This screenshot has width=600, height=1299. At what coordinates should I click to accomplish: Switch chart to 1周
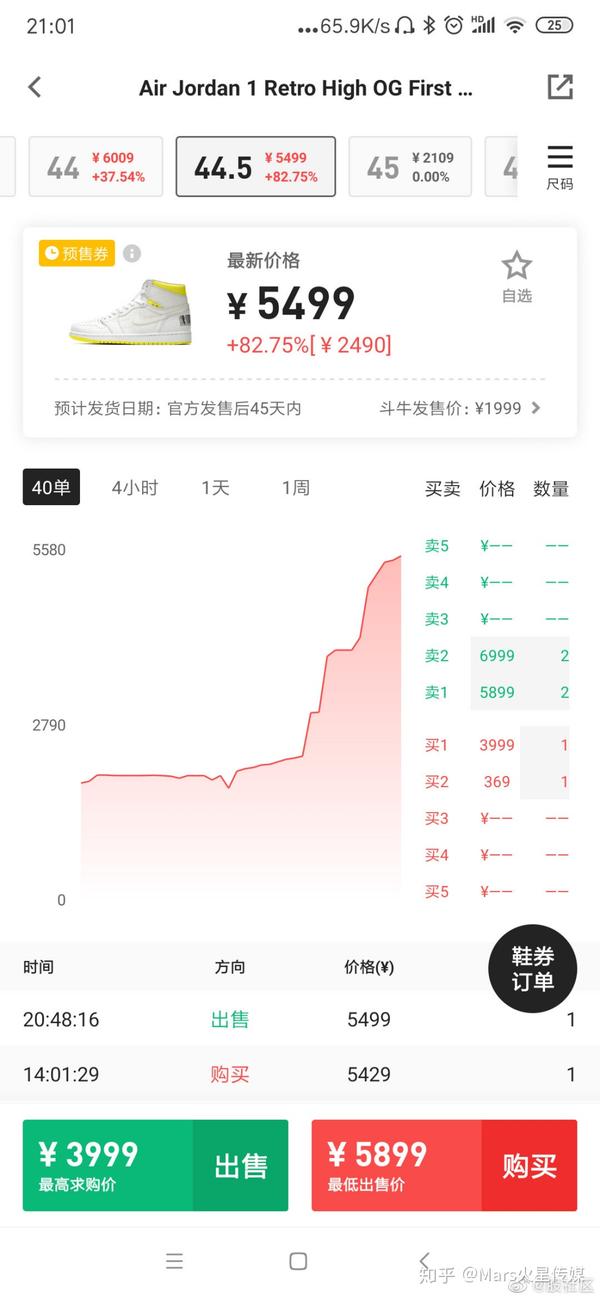coord(295,488)
